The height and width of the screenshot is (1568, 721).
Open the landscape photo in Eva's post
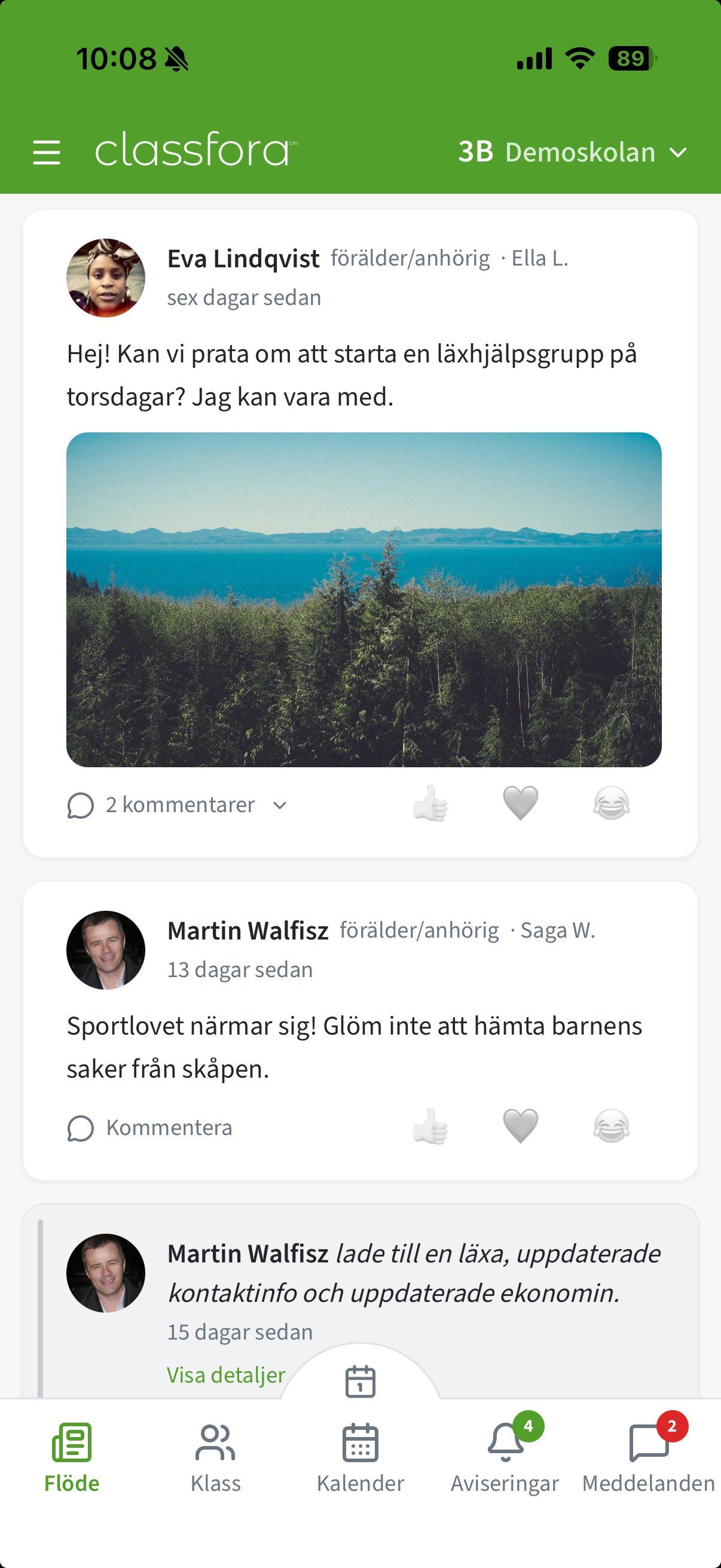coord(363,600)
